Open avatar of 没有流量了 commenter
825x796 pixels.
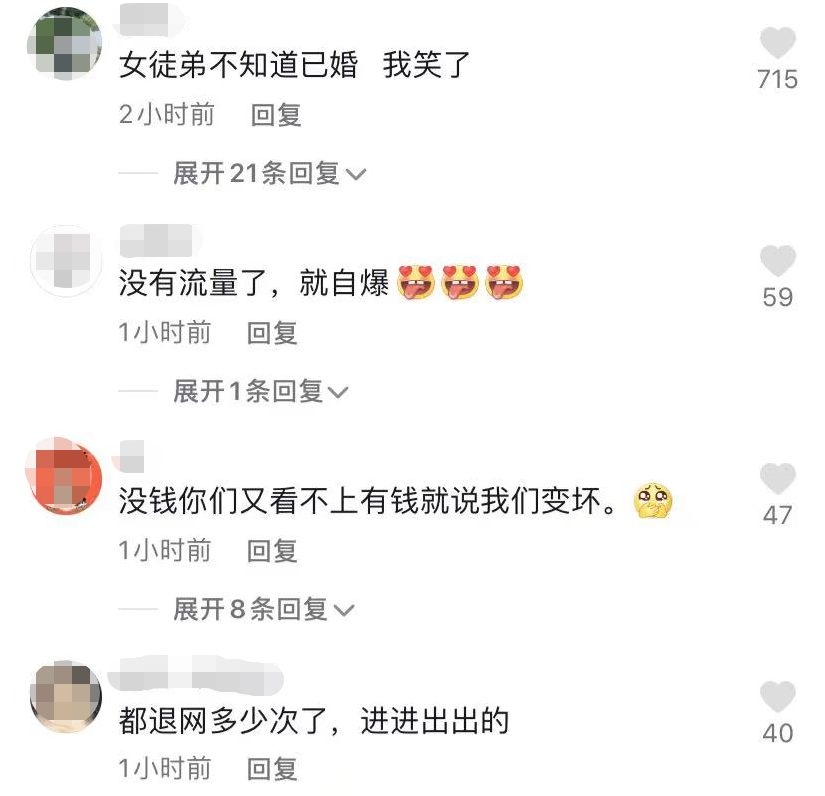coord(66,260)
